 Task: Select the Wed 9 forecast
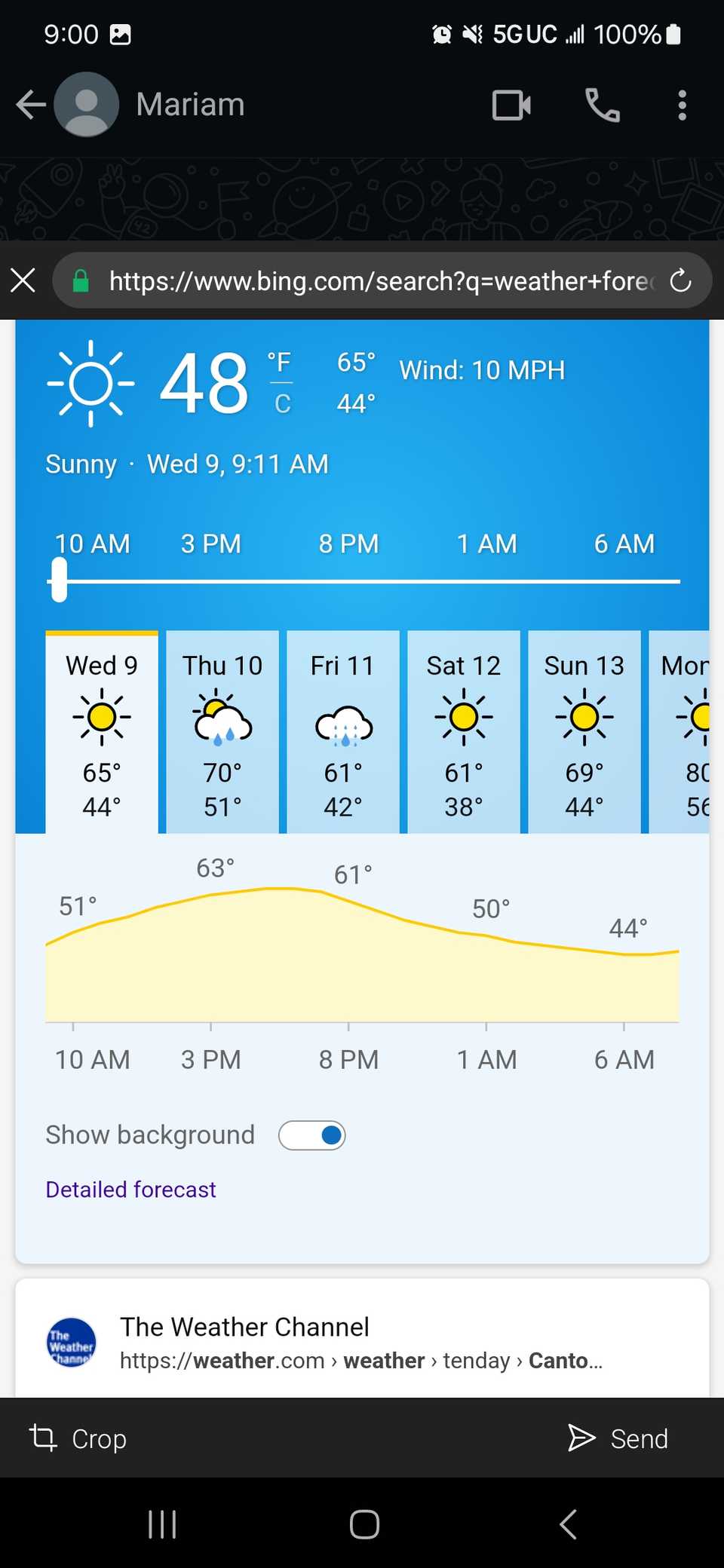click(102, 731)
